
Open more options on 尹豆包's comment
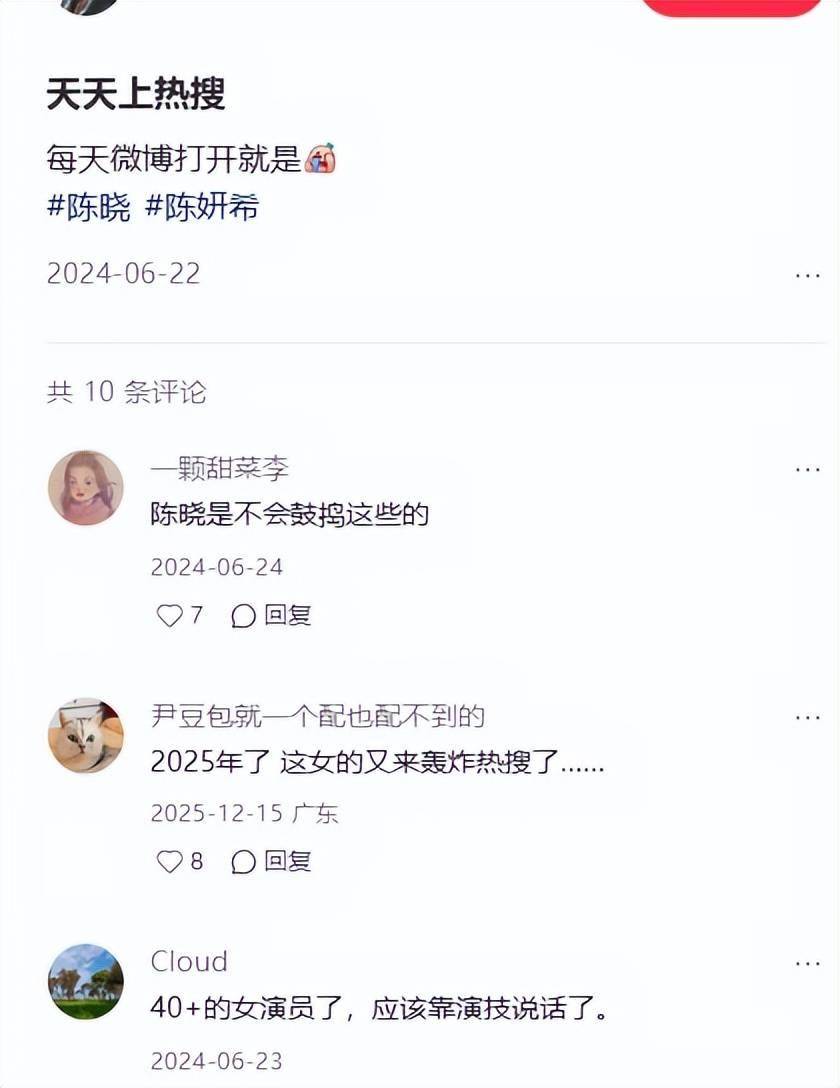(x=807, y=716)
